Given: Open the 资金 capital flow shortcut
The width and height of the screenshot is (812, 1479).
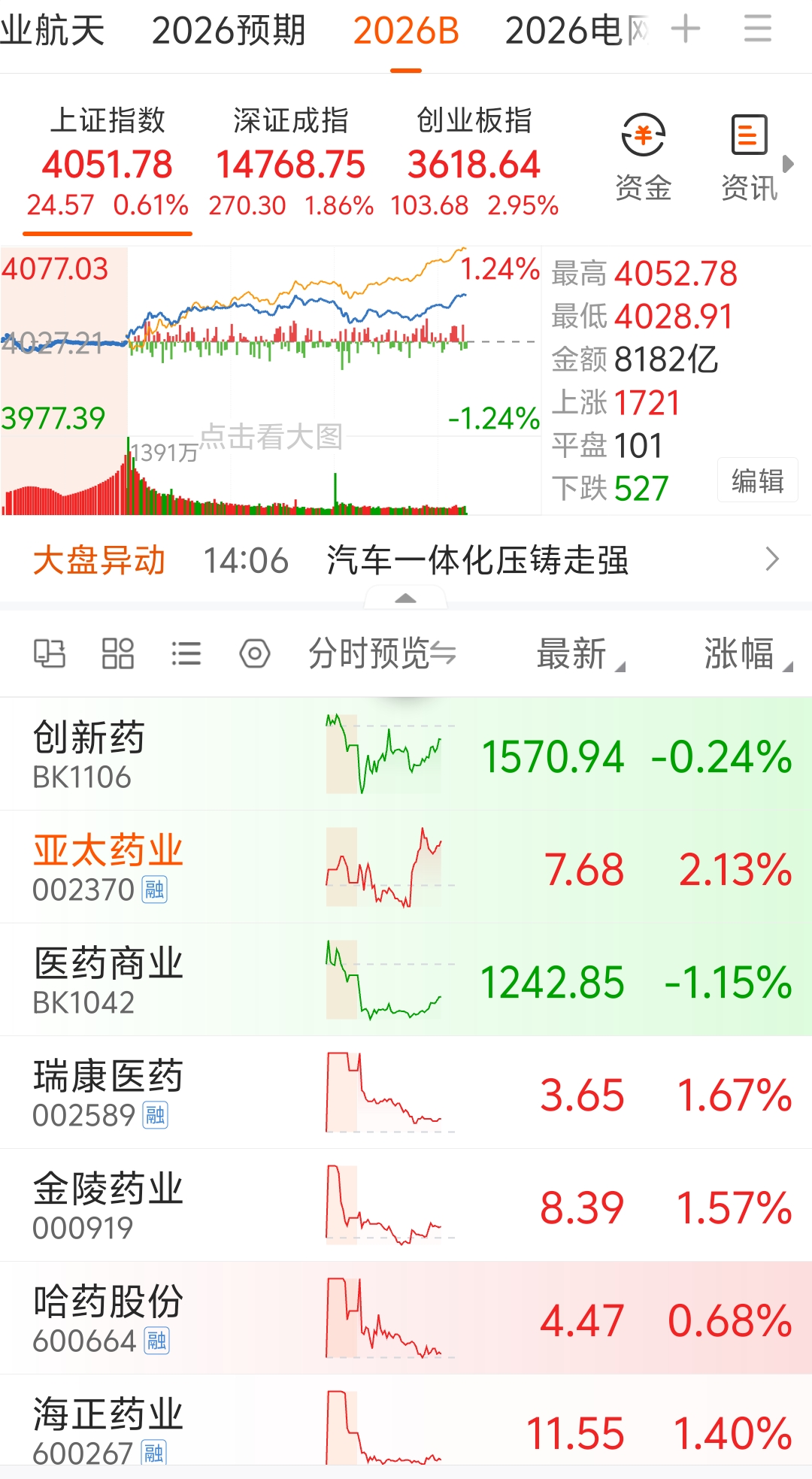Looking at the screenshot, I should click(x=644, y=158).
